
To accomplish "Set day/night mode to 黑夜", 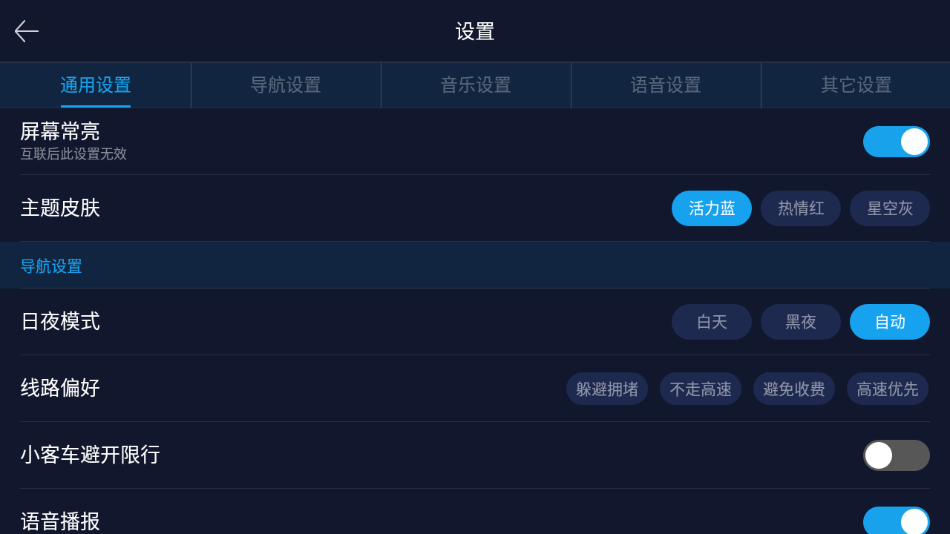I will (801, 322).
